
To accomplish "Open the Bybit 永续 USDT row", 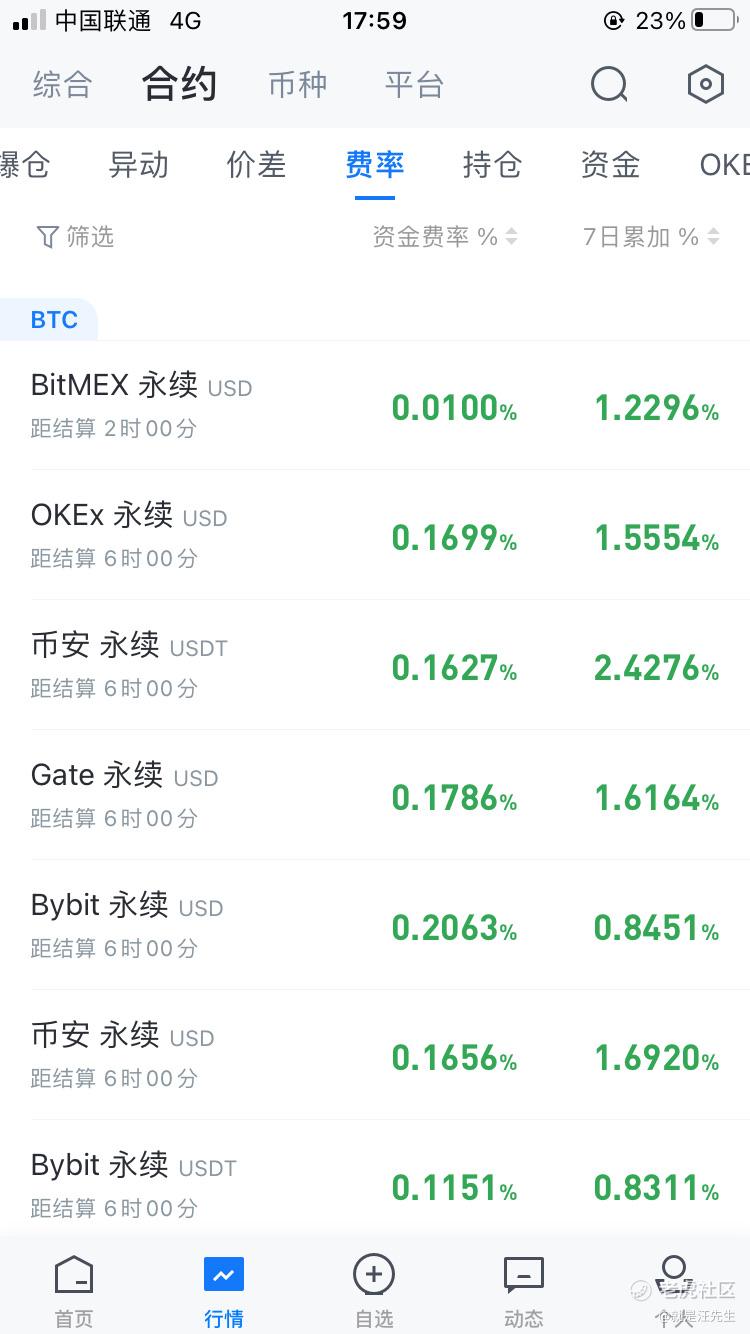I will click(x=375, y=1183).
